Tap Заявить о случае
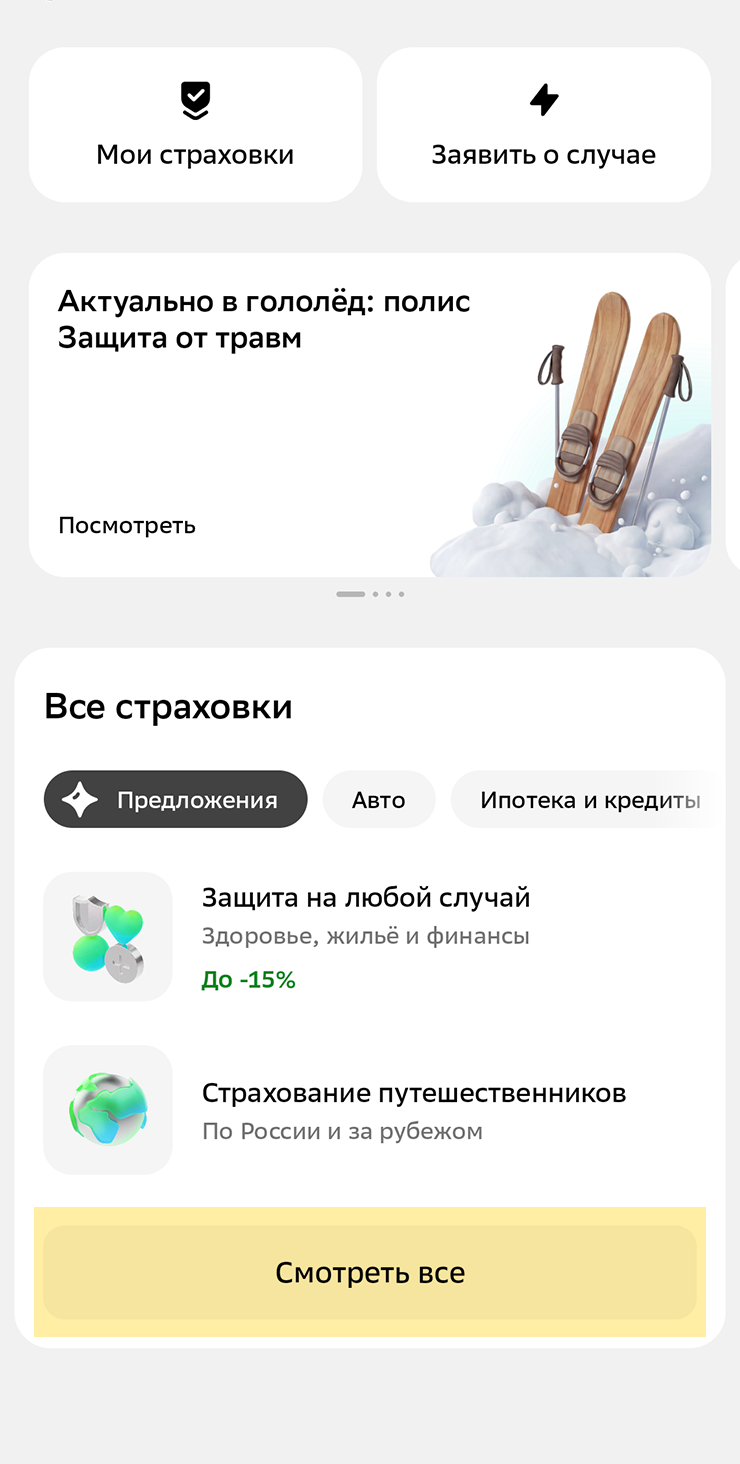 click(543, 125)
